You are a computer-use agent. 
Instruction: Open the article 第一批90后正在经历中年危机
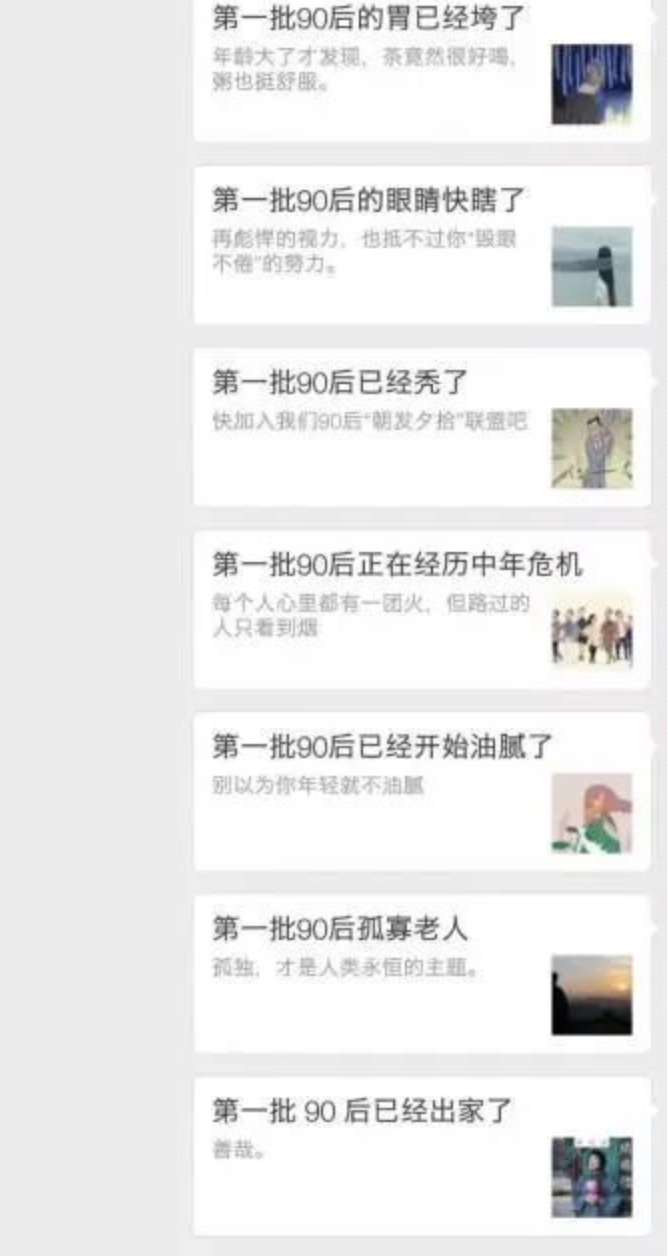click(x=421, y=609)
